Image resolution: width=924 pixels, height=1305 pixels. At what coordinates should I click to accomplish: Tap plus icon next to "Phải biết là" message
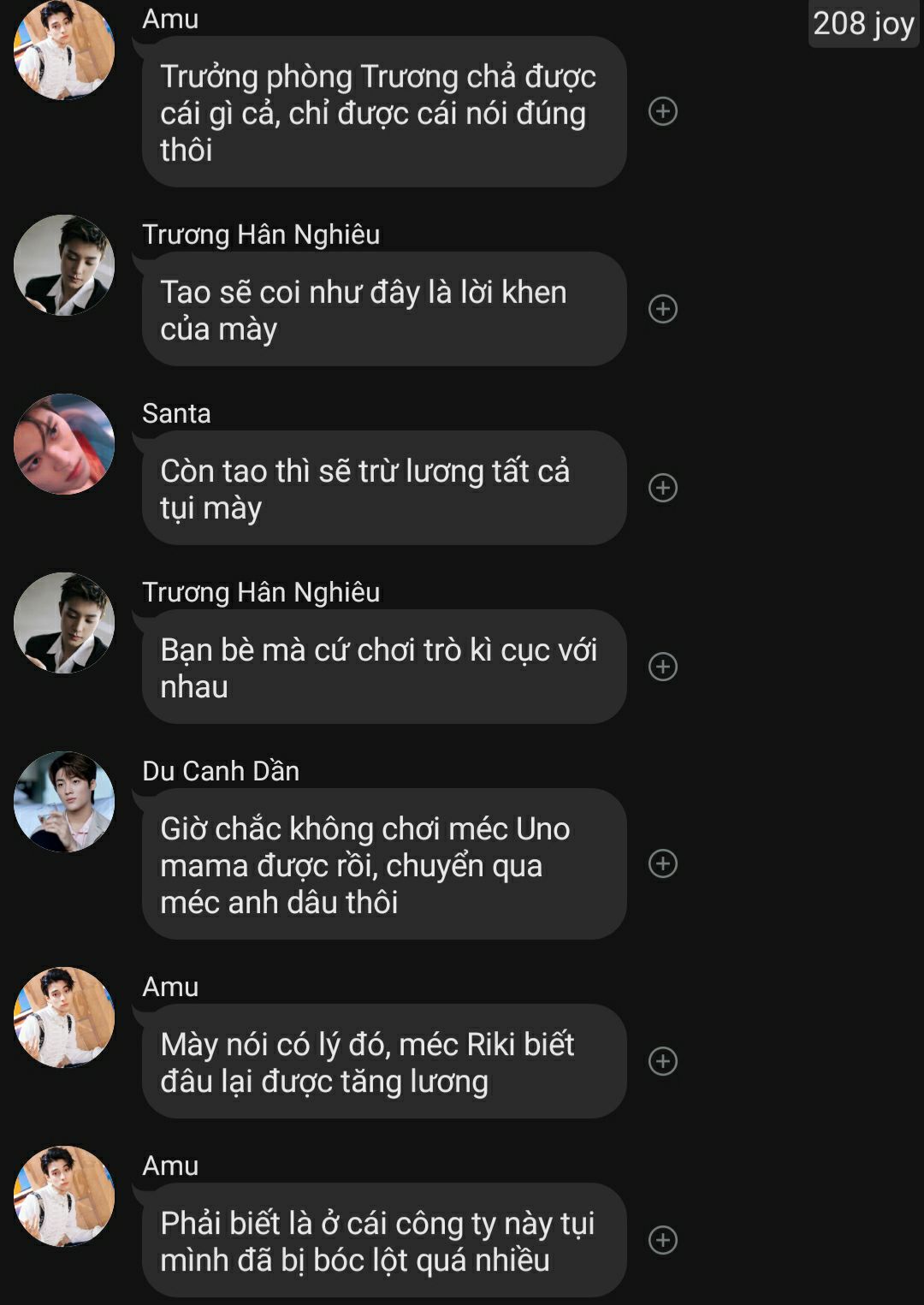point(663,1240)
